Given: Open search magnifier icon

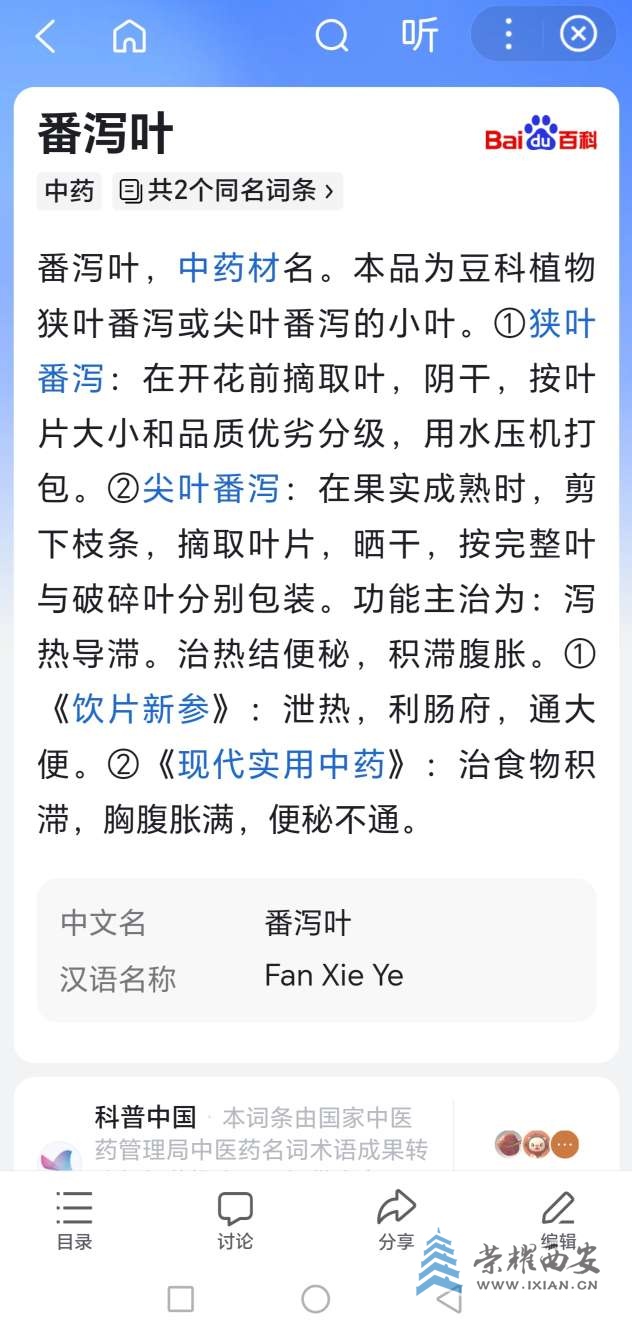Looking at the screenshot, I should coord(331,37).
